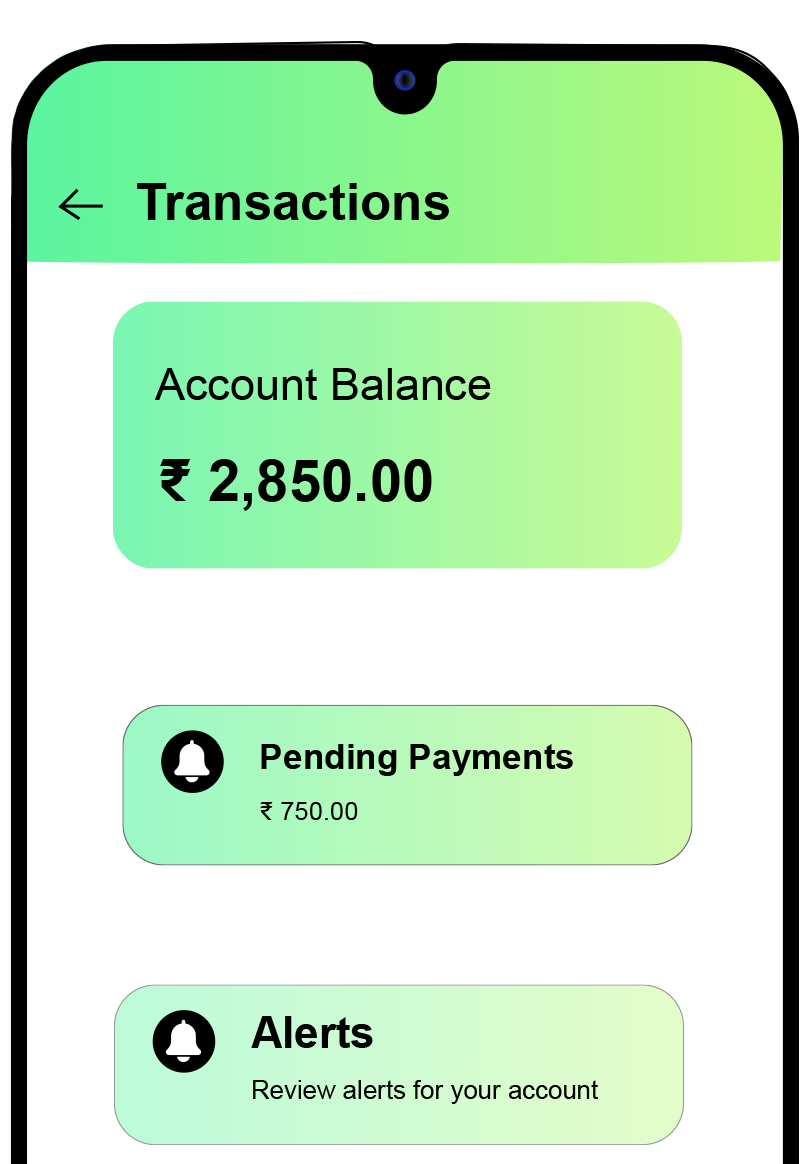The image size is (806, 1164).
Task: Open the Pending Payments card
Action: point(407,784)
